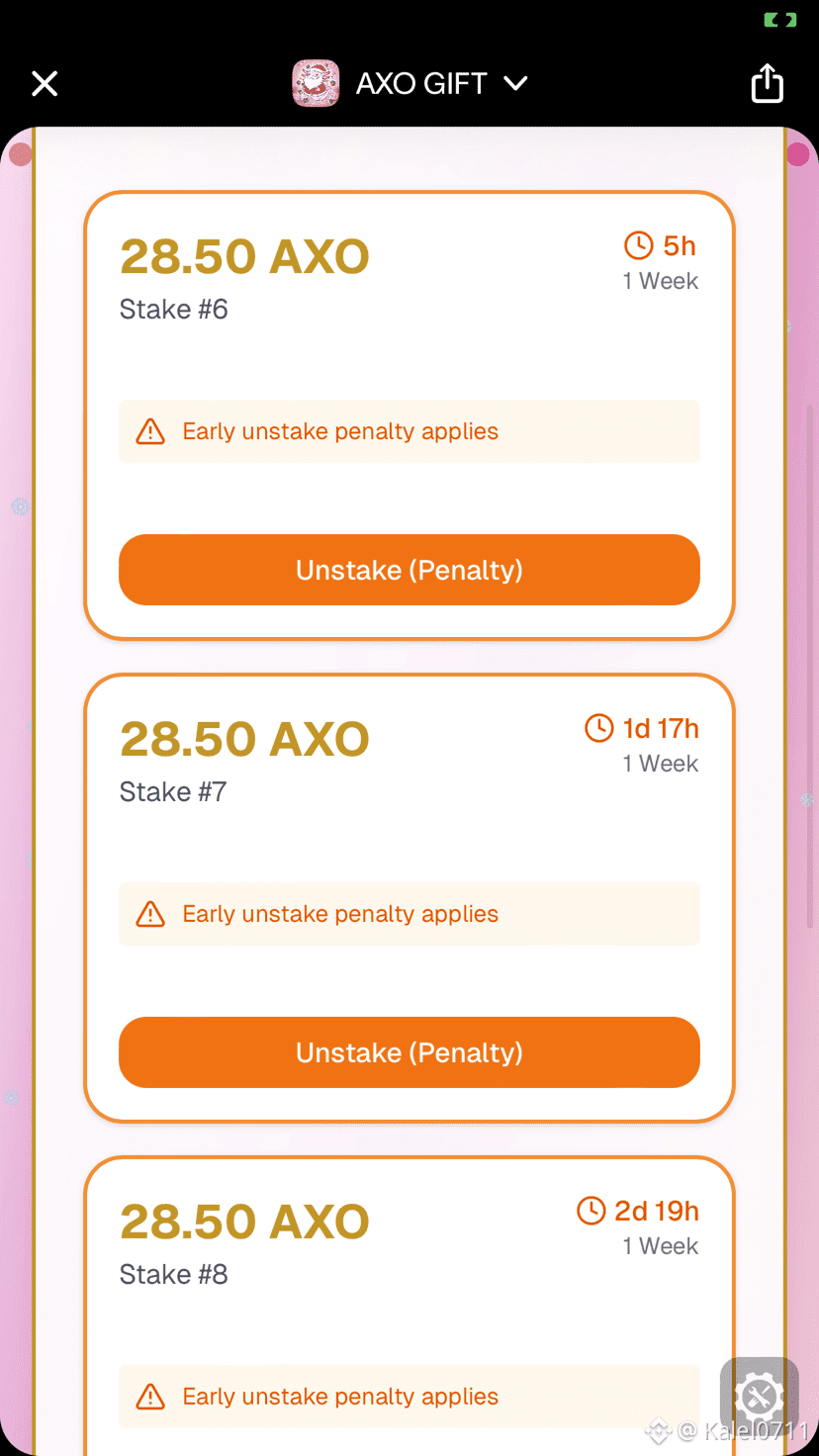Unstake Stake #6 with penalty

click(409, 570)
